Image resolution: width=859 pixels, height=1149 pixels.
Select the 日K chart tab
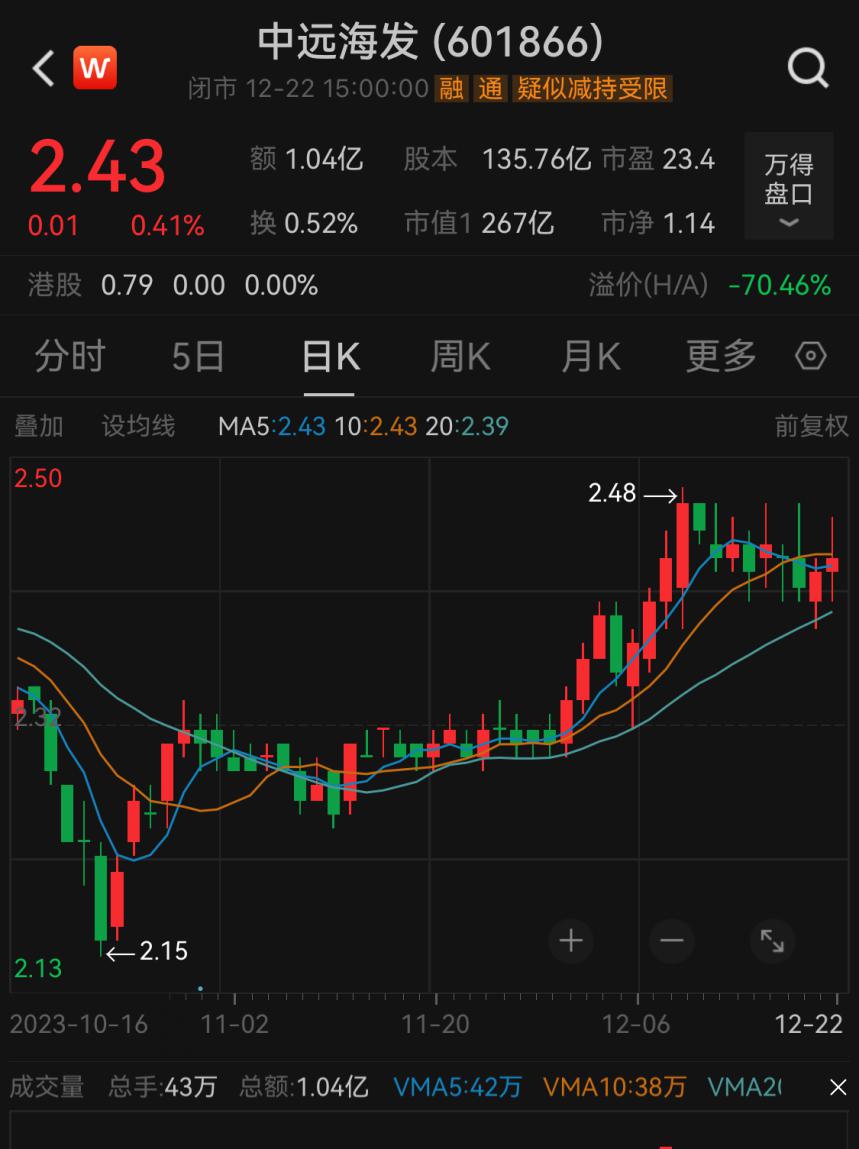tap(330, 356)
